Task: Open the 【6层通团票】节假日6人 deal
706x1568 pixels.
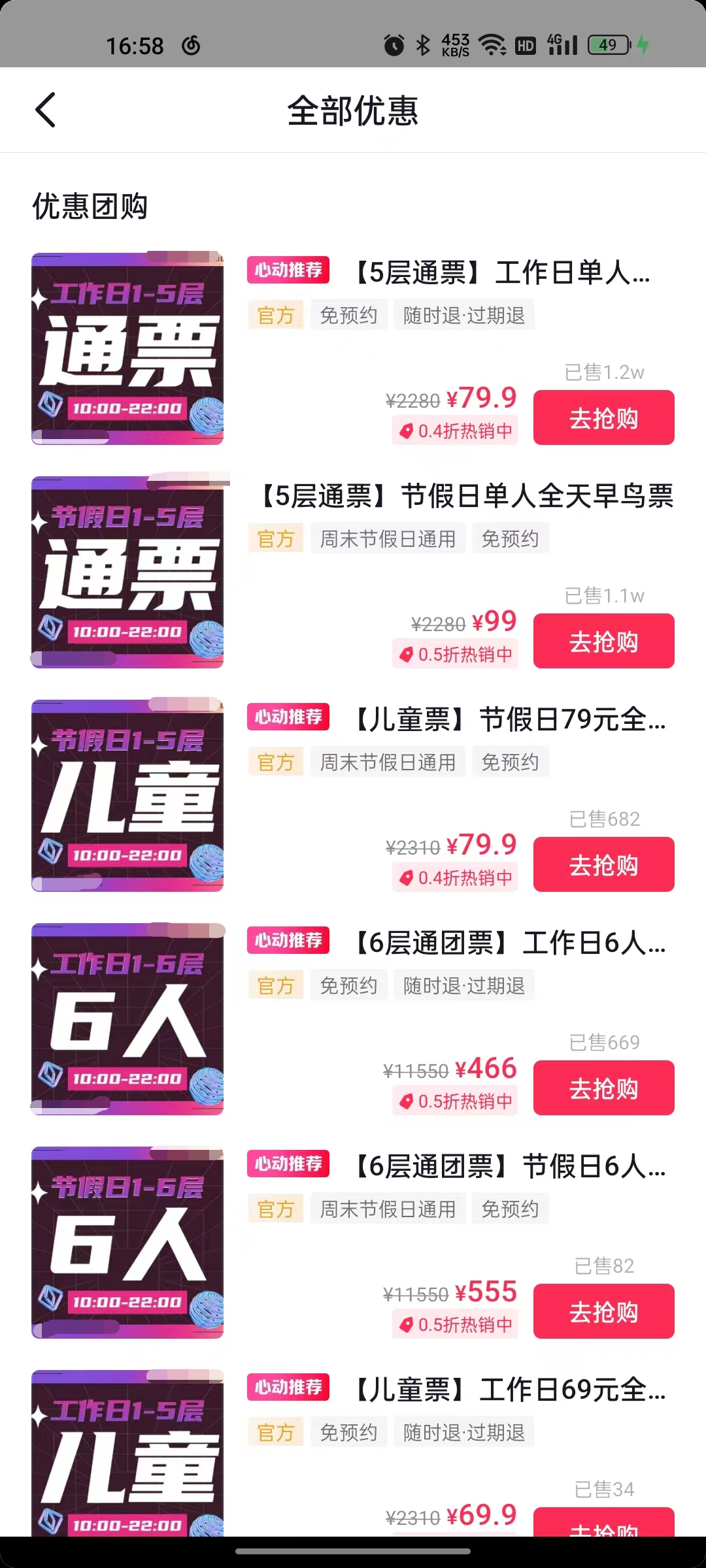Action: (x=508, y=1166)
